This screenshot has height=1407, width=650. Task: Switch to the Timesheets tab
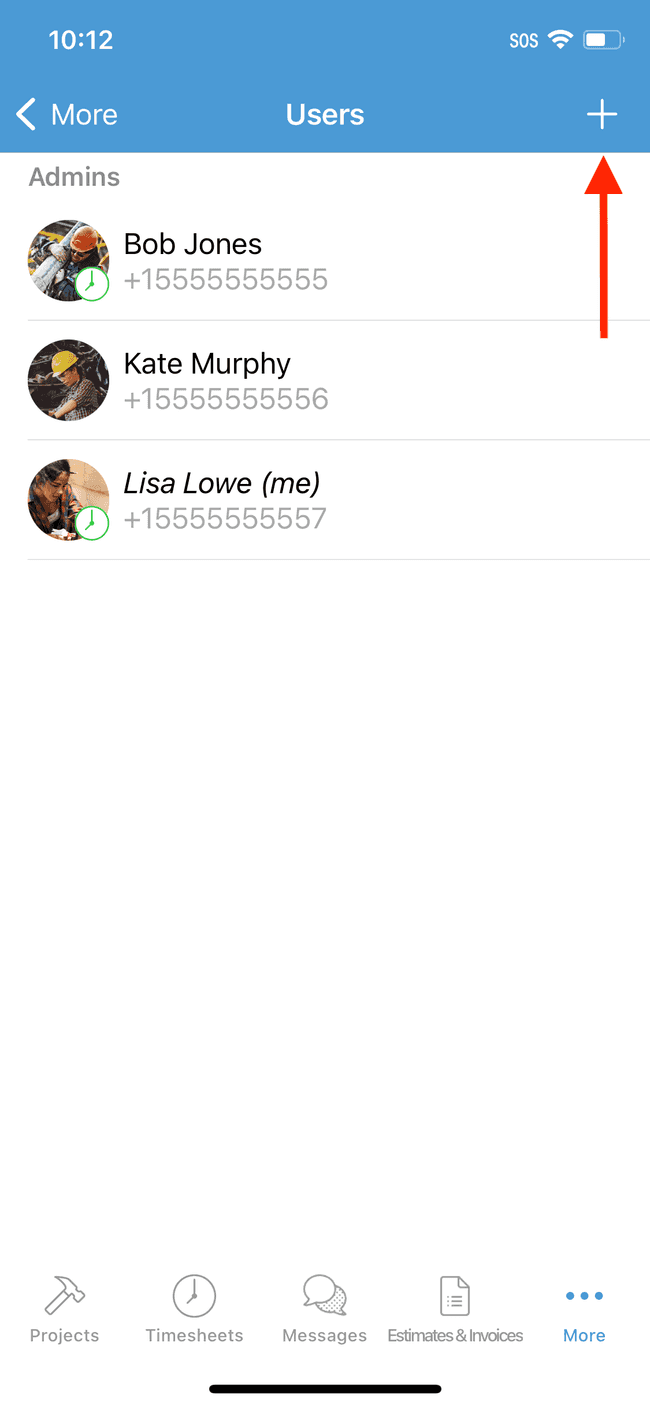tap(194, 1309)
